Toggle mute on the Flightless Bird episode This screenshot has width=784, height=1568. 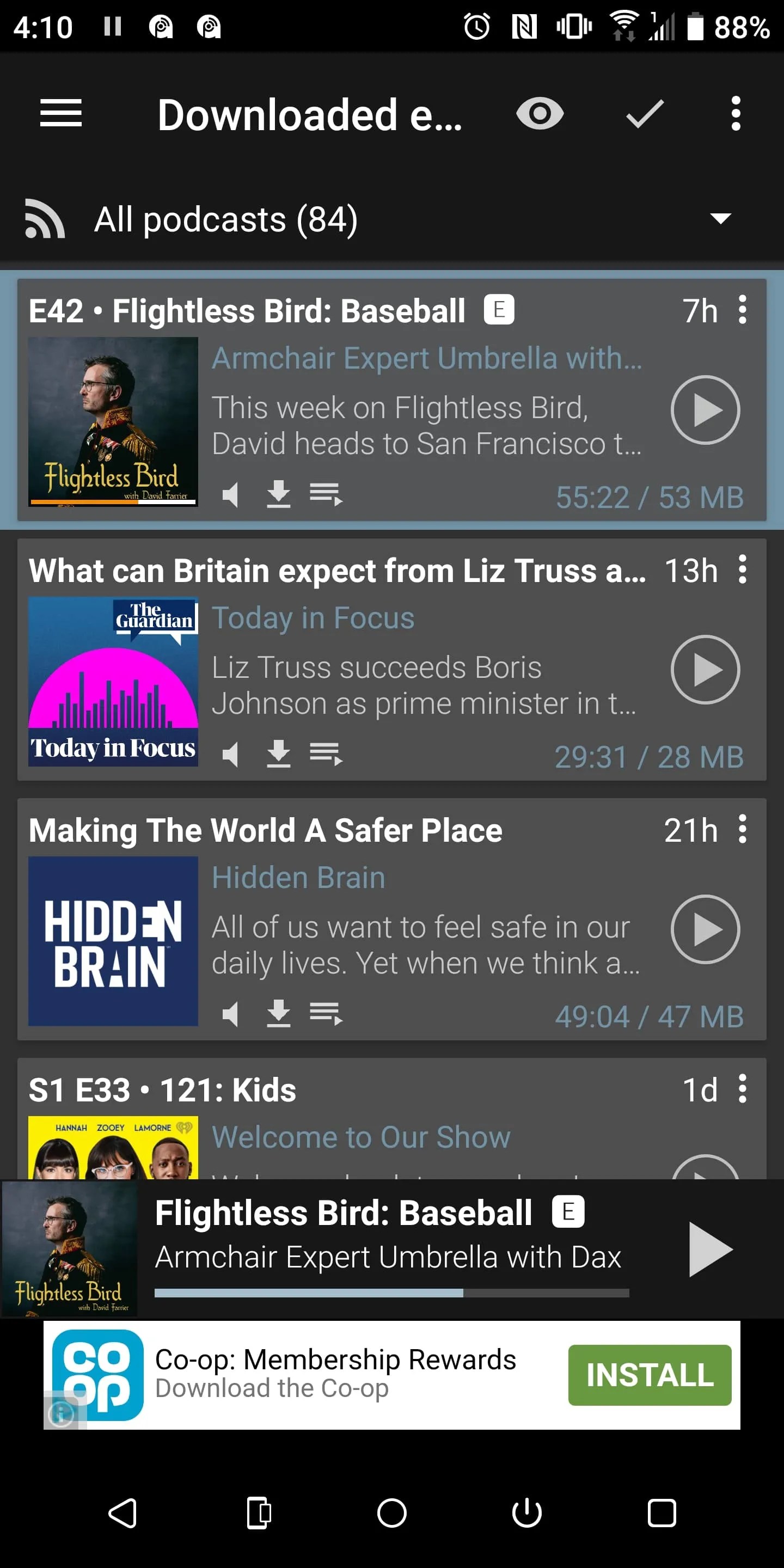[231, 494]
